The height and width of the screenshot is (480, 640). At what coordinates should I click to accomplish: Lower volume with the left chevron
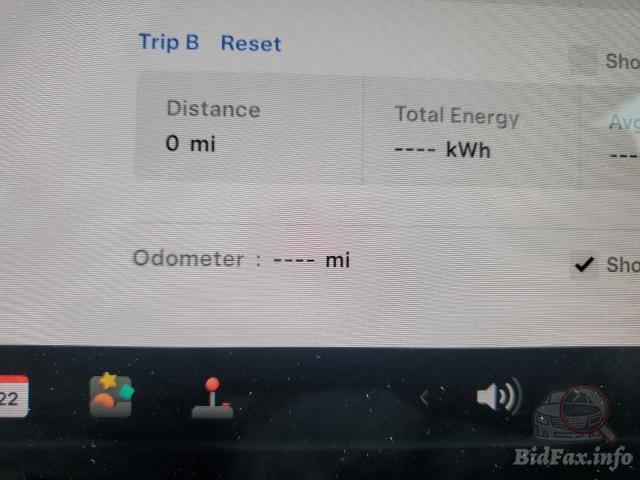(424, 398)
